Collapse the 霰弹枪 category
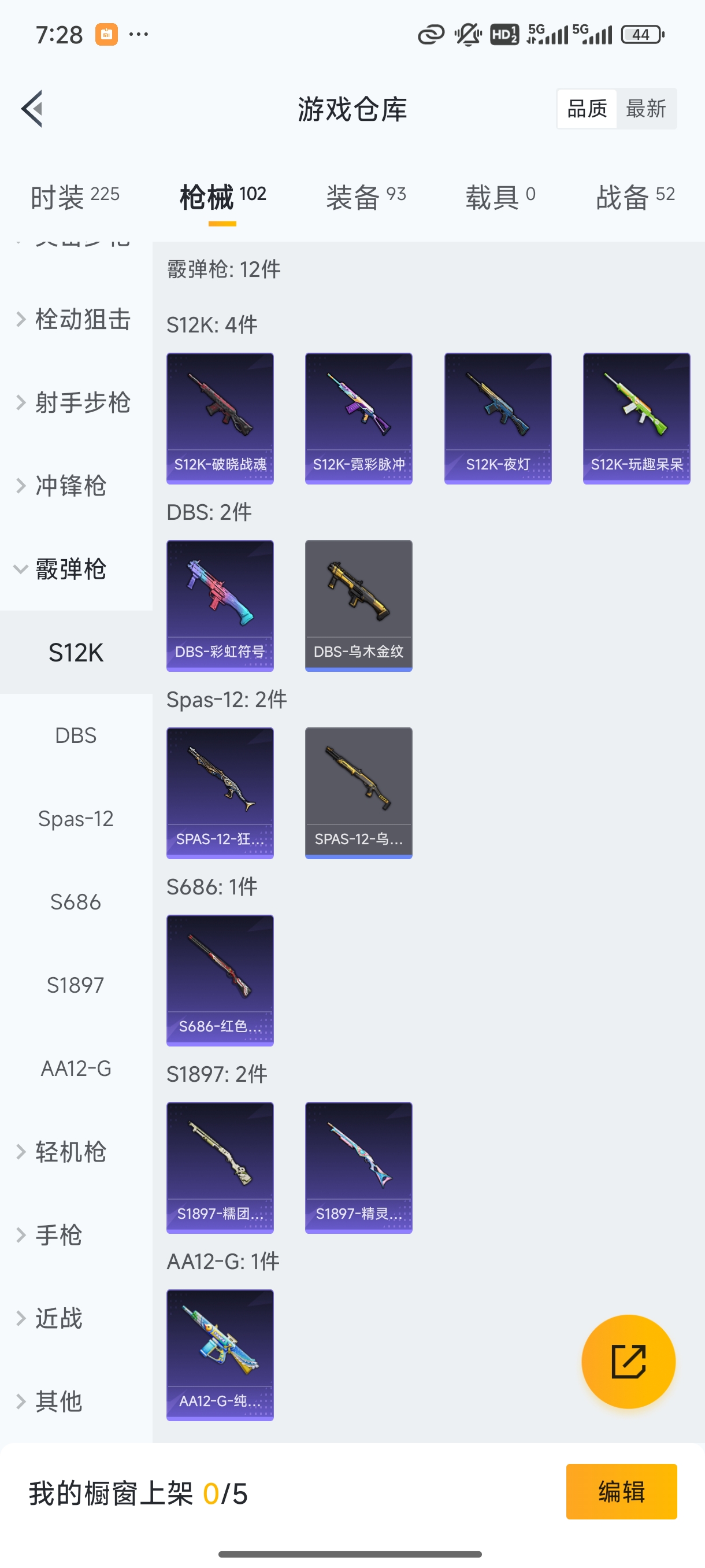 point(70,569)
